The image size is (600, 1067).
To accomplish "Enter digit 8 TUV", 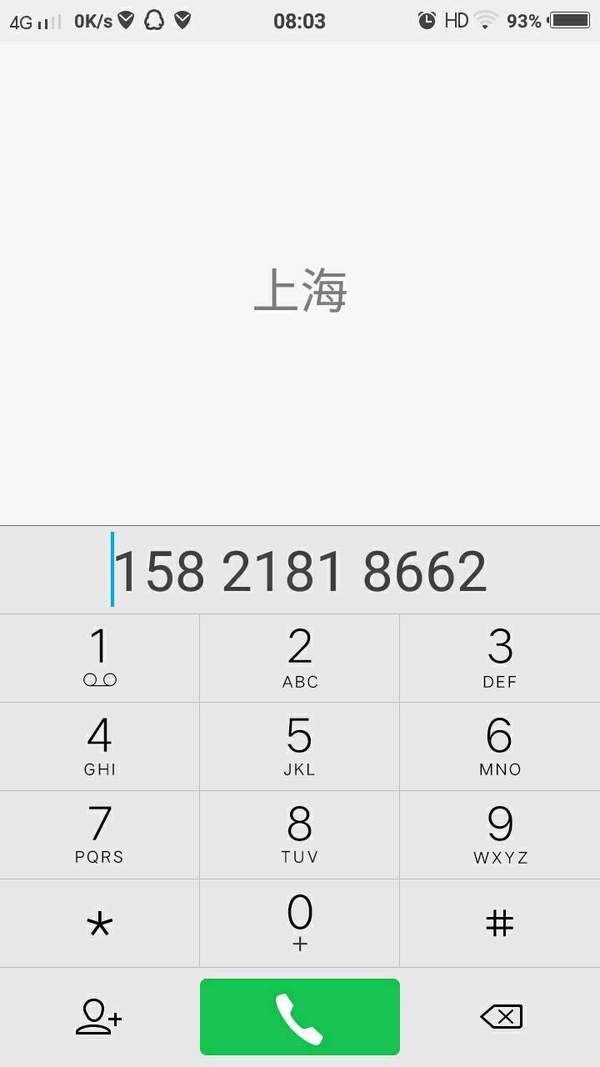I will (299, 835).
